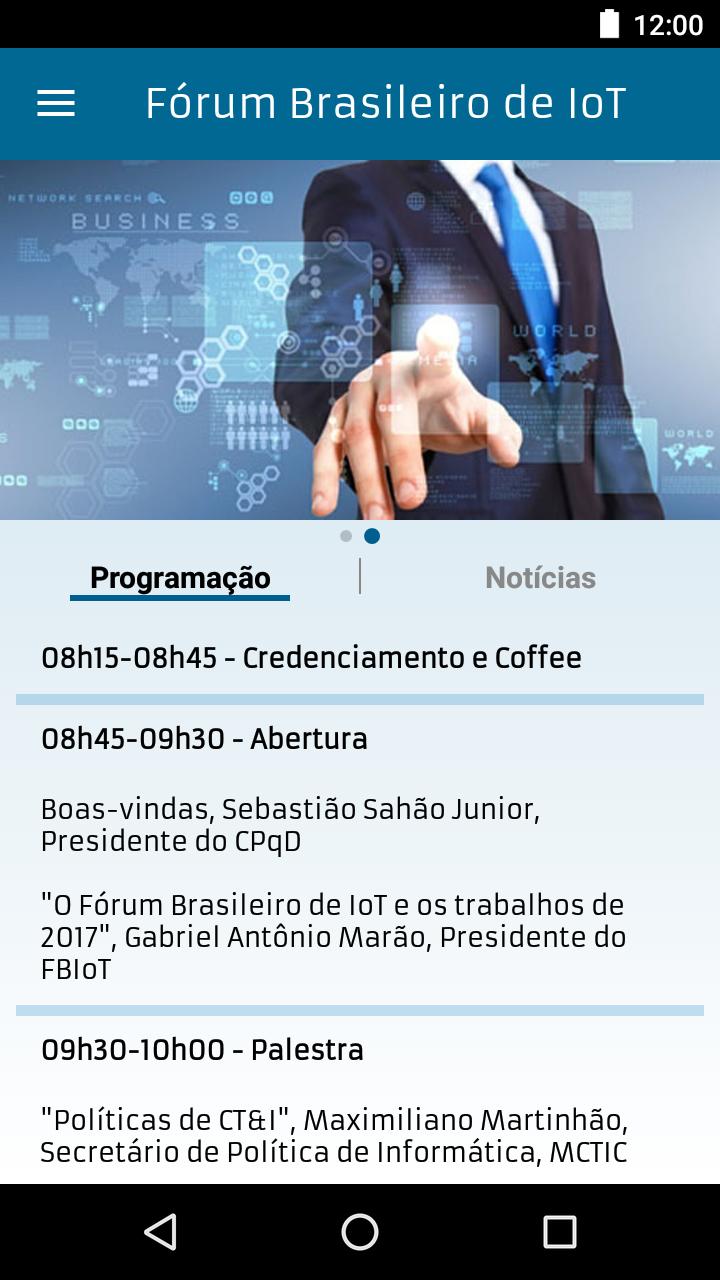The height and width of the screenshot is (1280, 720).
Task: Activate the highlighted Programação tab toggle
Action: [180, 577]
